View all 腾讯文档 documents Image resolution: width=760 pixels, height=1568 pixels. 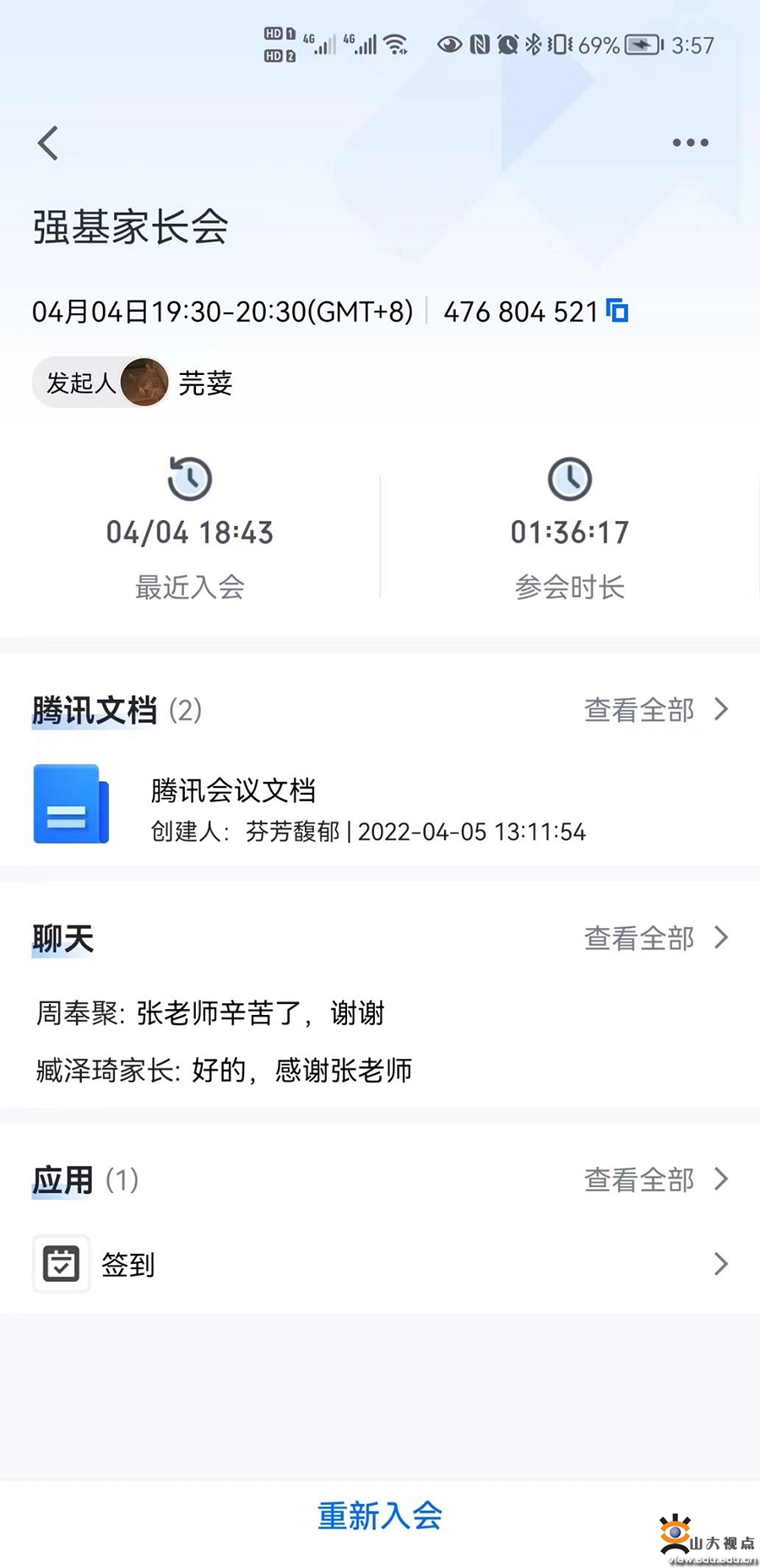coord(655,710)
